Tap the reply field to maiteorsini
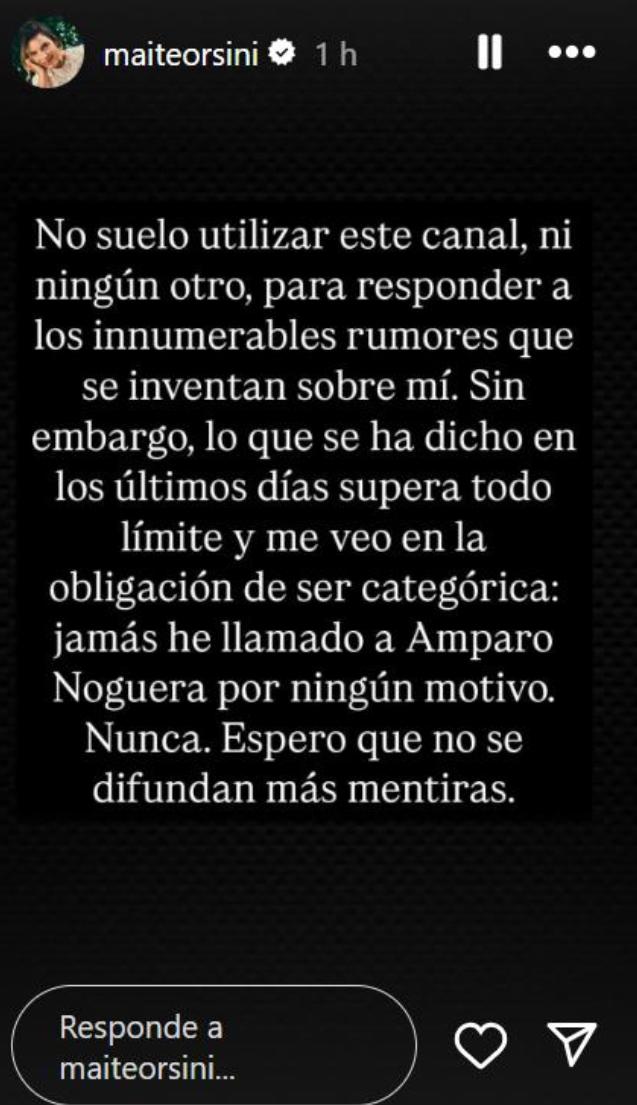Viewport: 637px width, 1105px height. (215, 1047)
